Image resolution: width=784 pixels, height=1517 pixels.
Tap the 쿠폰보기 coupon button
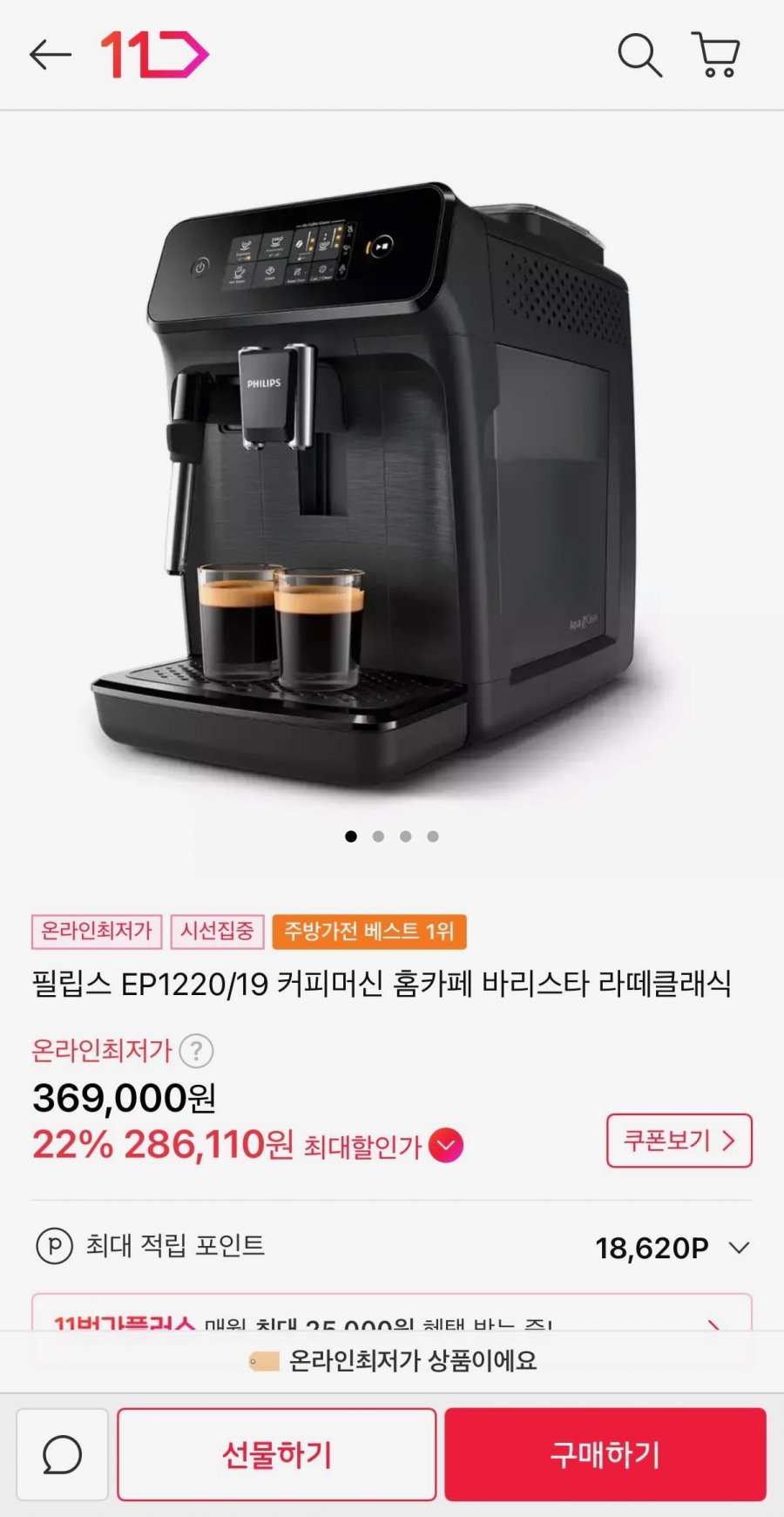click(x=679, y=1141)
